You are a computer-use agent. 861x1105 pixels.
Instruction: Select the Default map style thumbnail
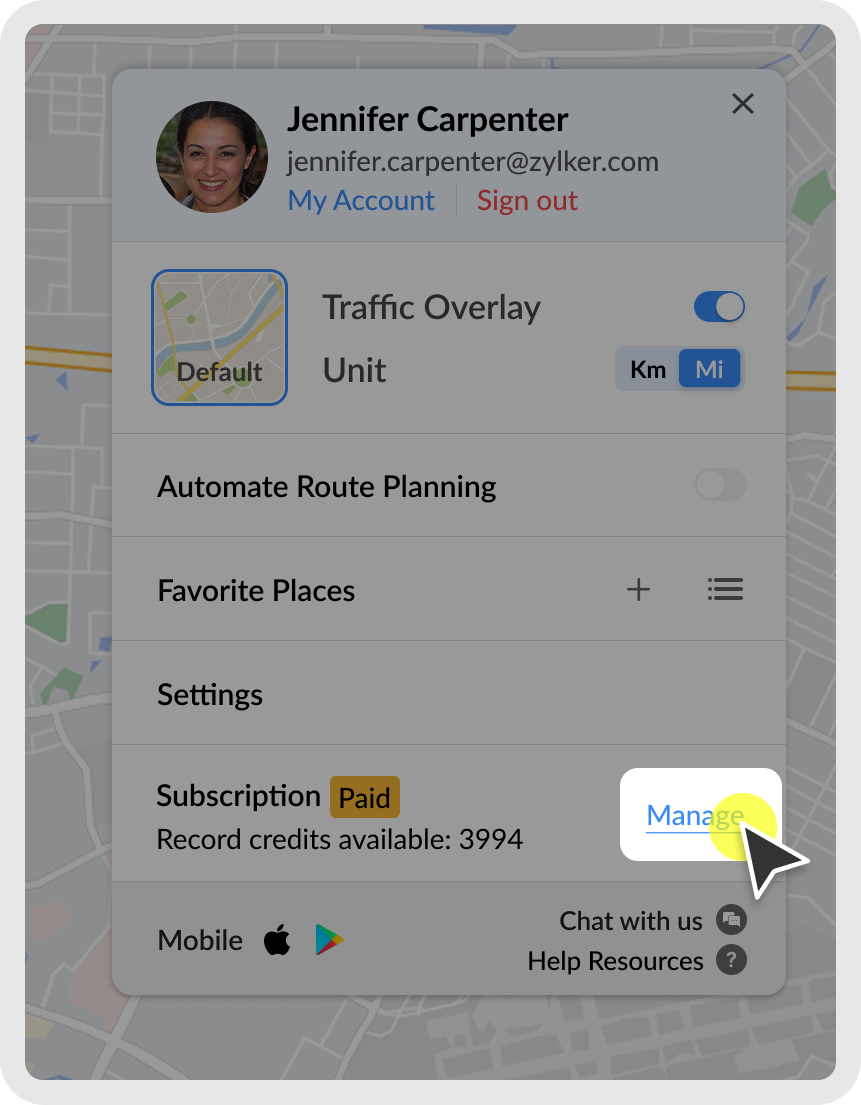click(219, 338)
